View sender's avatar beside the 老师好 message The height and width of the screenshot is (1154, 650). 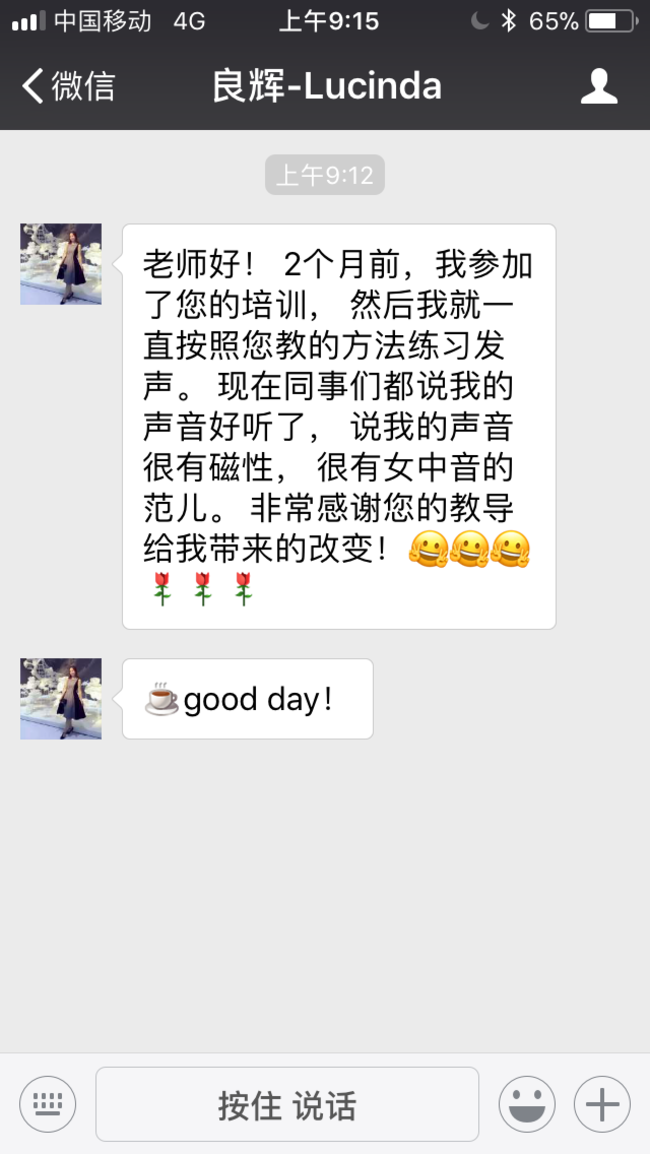coord(61,264)
